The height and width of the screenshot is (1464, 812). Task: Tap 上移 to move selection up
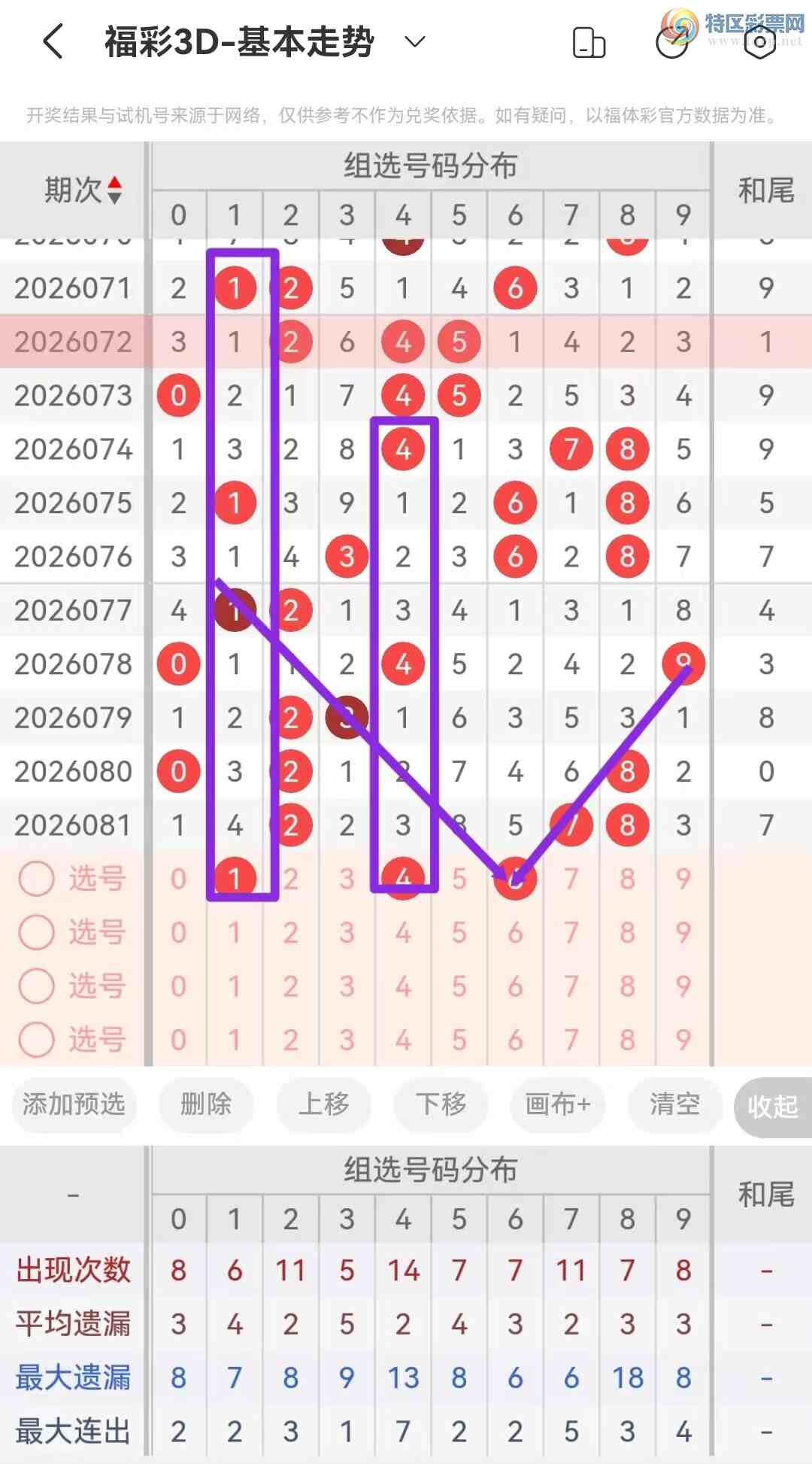(323, 1105)
